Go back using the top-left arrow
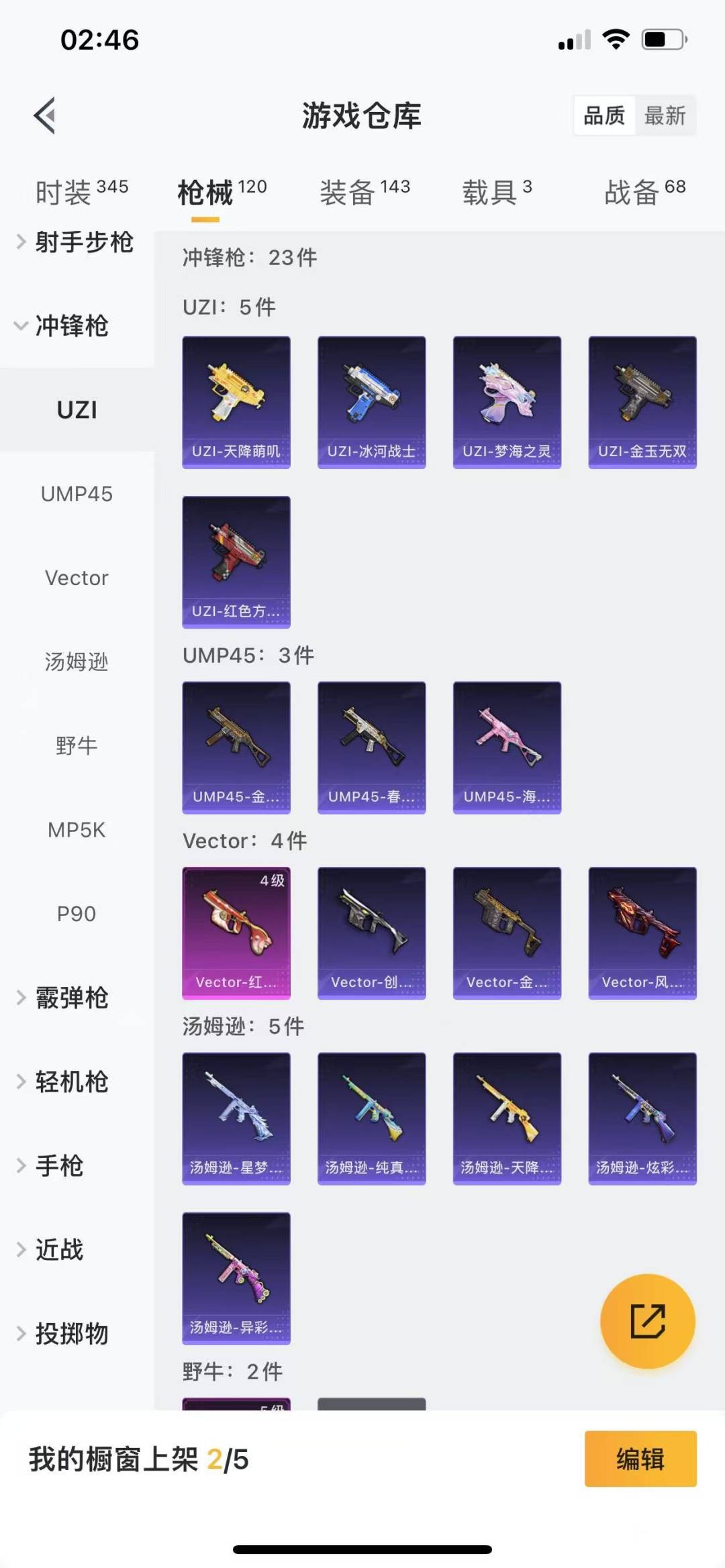Screen dimensions: 725x1568 pyautogui.click(x=44, y=115)
